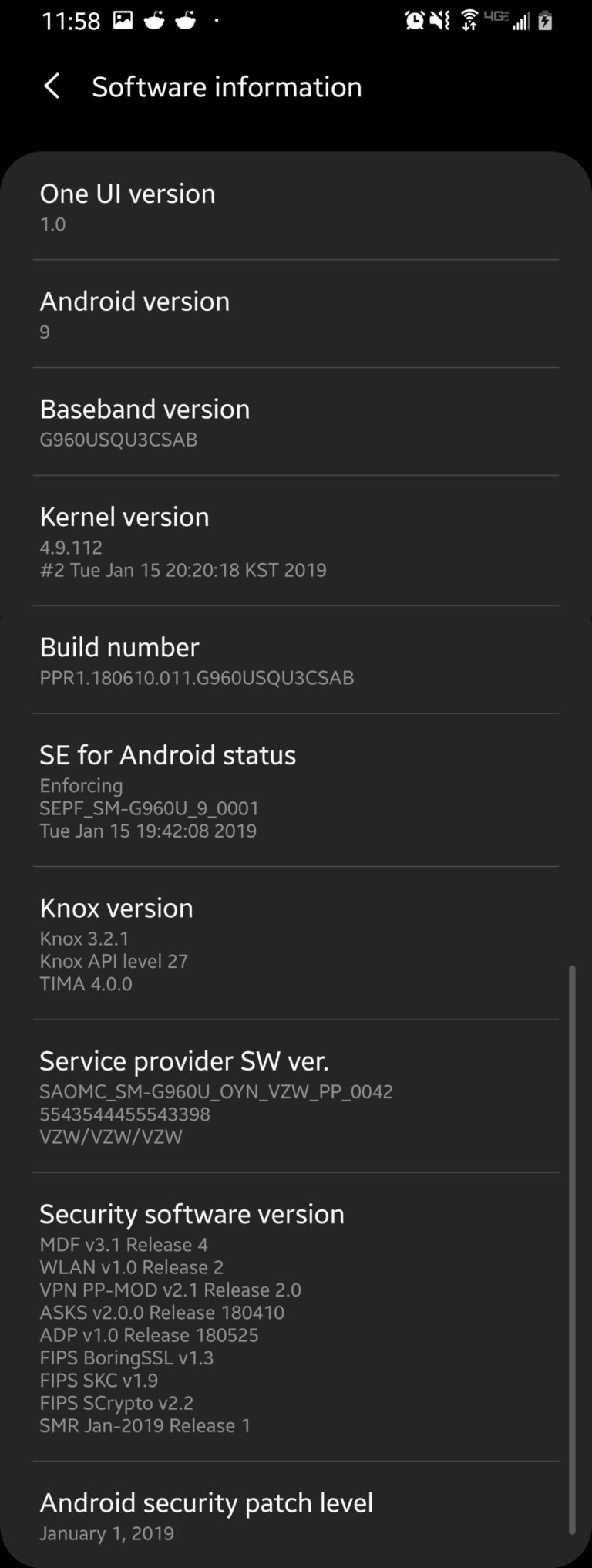Screen dimensions: 592x1568
Task: Open Android security patch level
Action: (296, 1516)
